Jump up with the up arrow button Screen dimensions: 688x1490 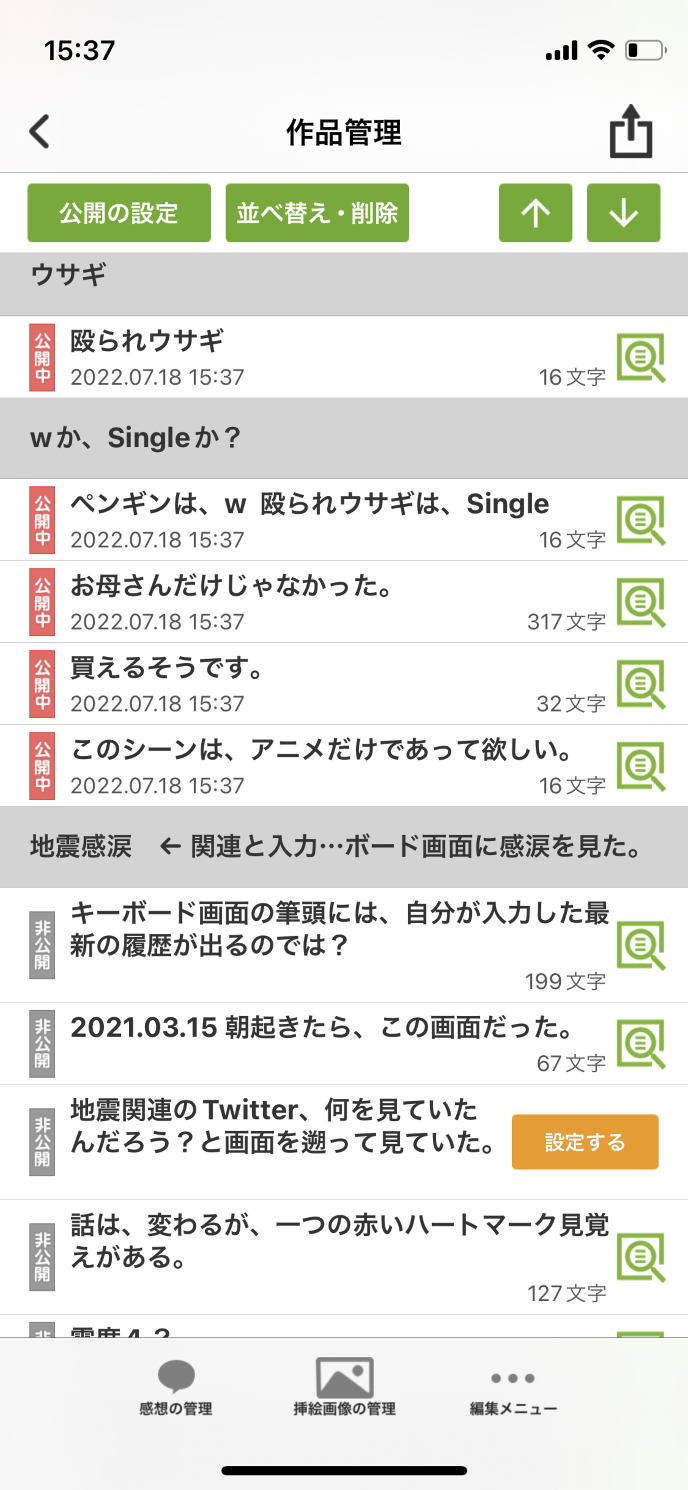coord(535,213)
